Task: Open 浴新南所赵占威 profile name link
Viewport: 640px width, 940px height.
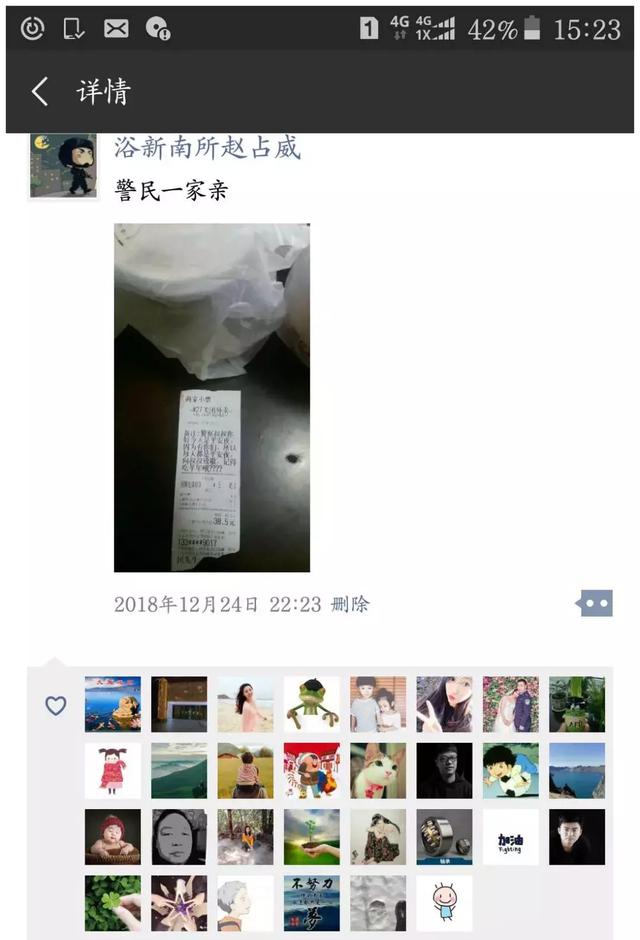Action: click(x=207, y=148)
